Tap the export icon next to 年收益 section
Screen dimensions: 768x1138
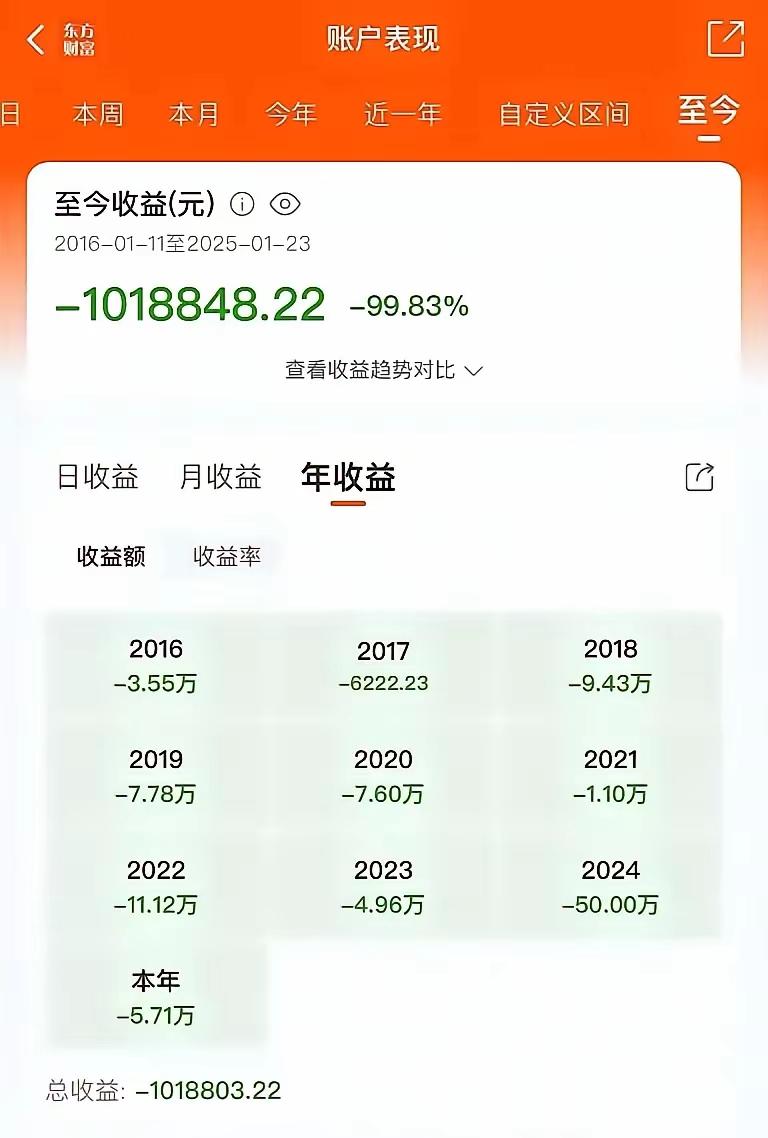coord(701,476)
